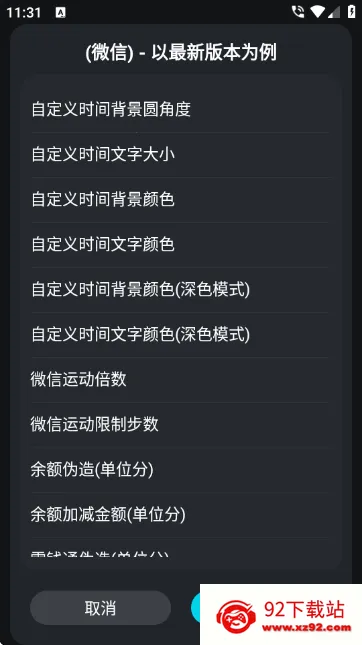Open 自定义时间背景颜色 without 深色模式
This screenshot has height=645, width=362.
coord(180,200)
